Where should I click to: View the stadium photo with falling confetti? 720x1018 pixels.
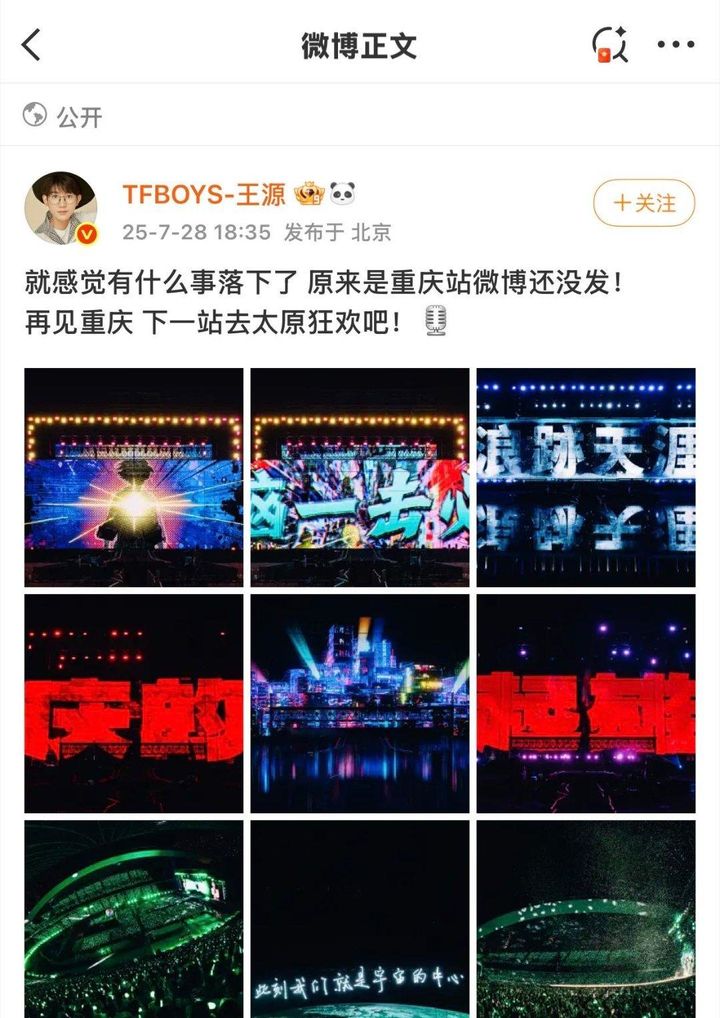point(586,919)
